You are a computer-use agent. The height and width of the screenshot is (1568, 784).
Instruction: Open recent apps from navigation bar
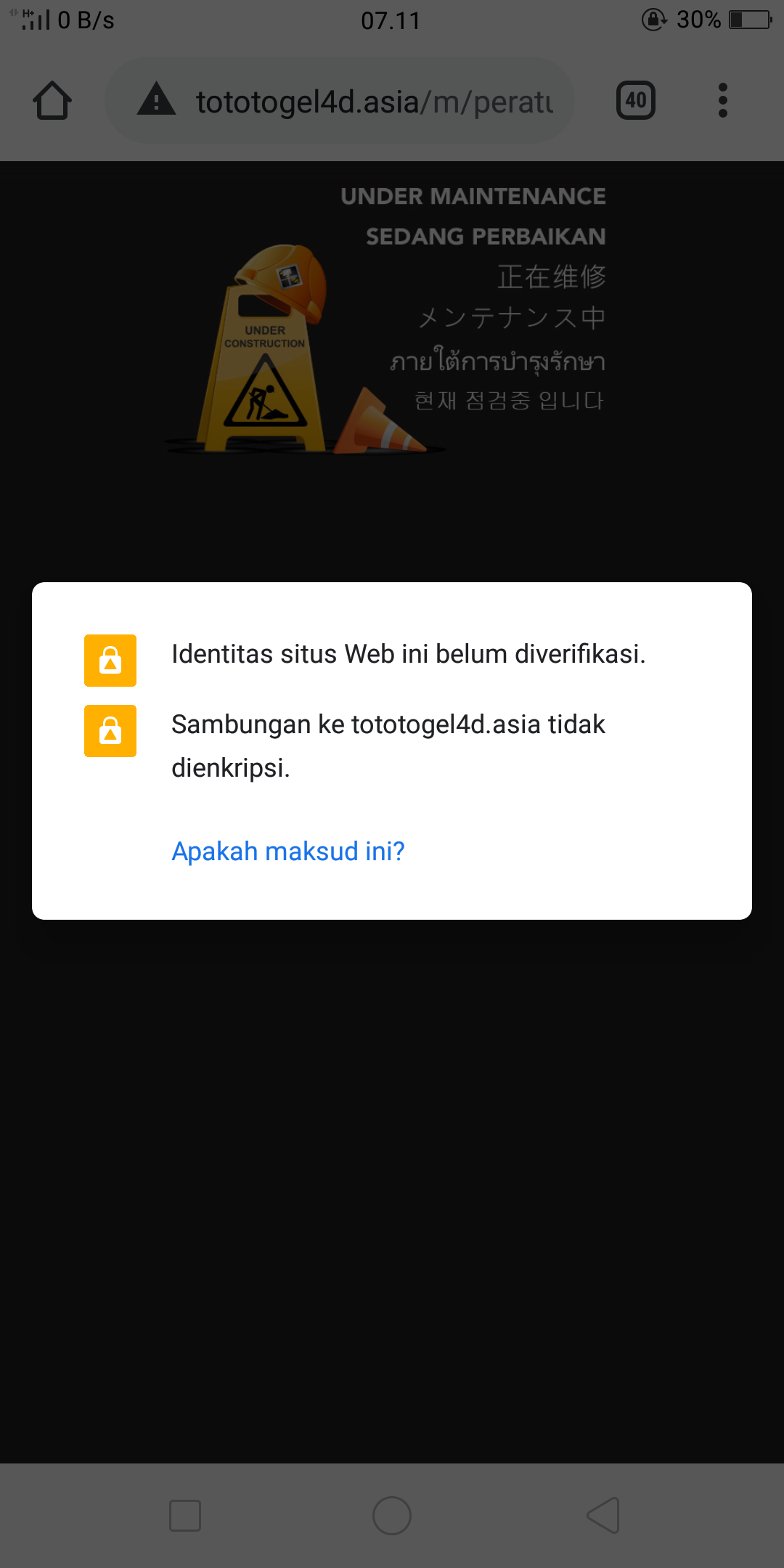point(185,1516)
